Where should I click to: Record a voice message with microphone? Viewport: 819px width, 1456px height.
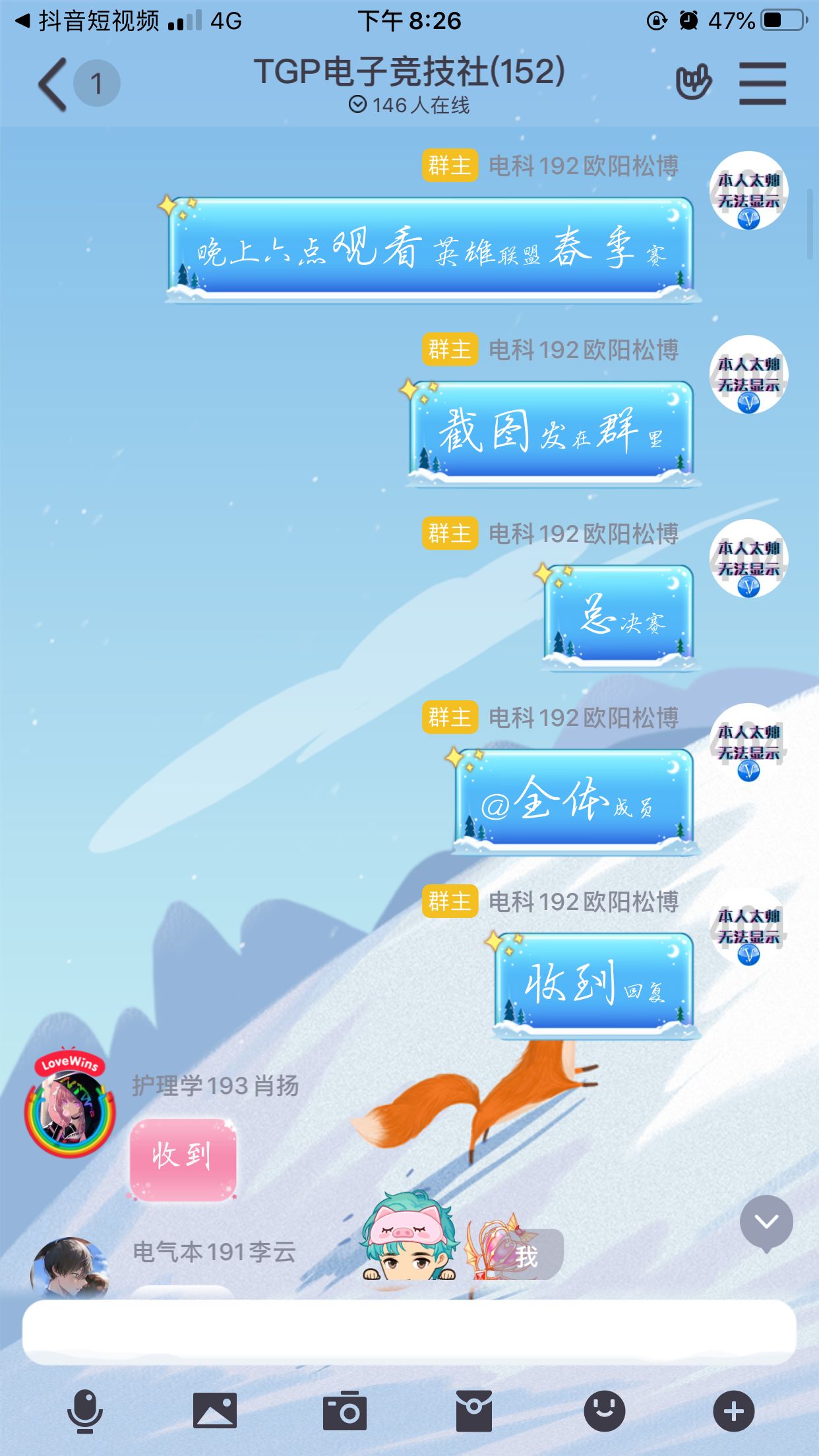(85, 1411)
